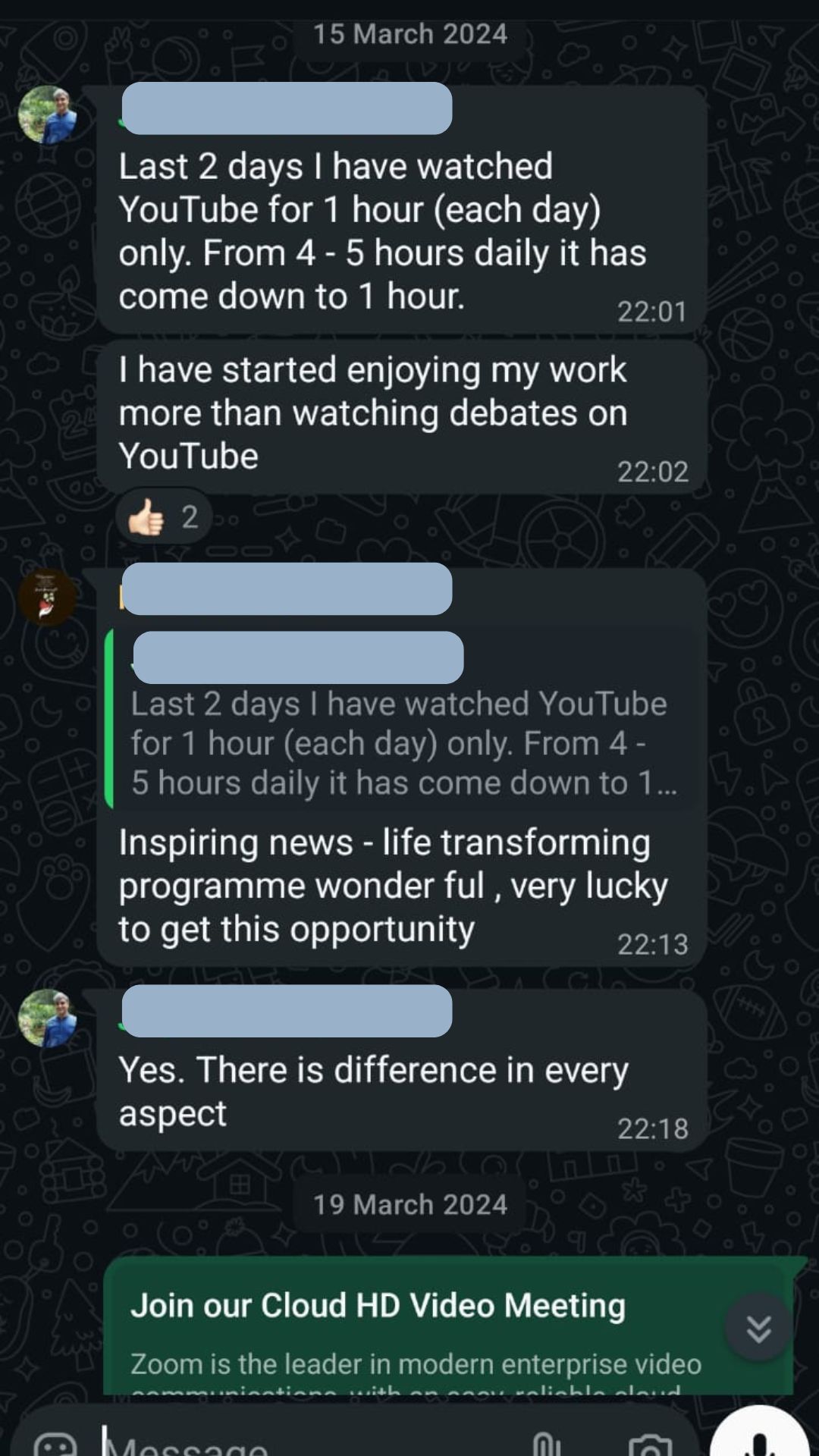Record a voice message with microphone
The image size is (819, 1456).
point(760,1438)
